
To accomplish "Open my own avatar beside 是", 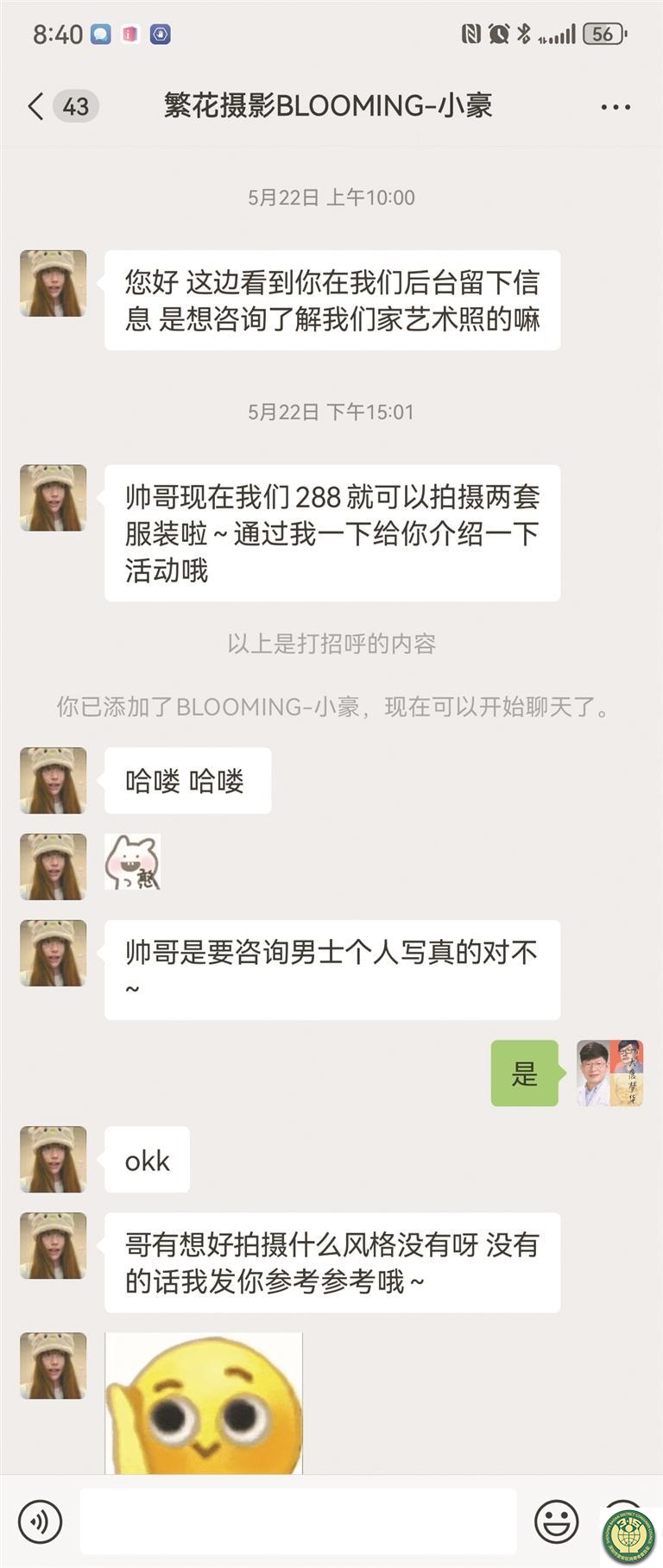I will click(x=609, y=1074).
